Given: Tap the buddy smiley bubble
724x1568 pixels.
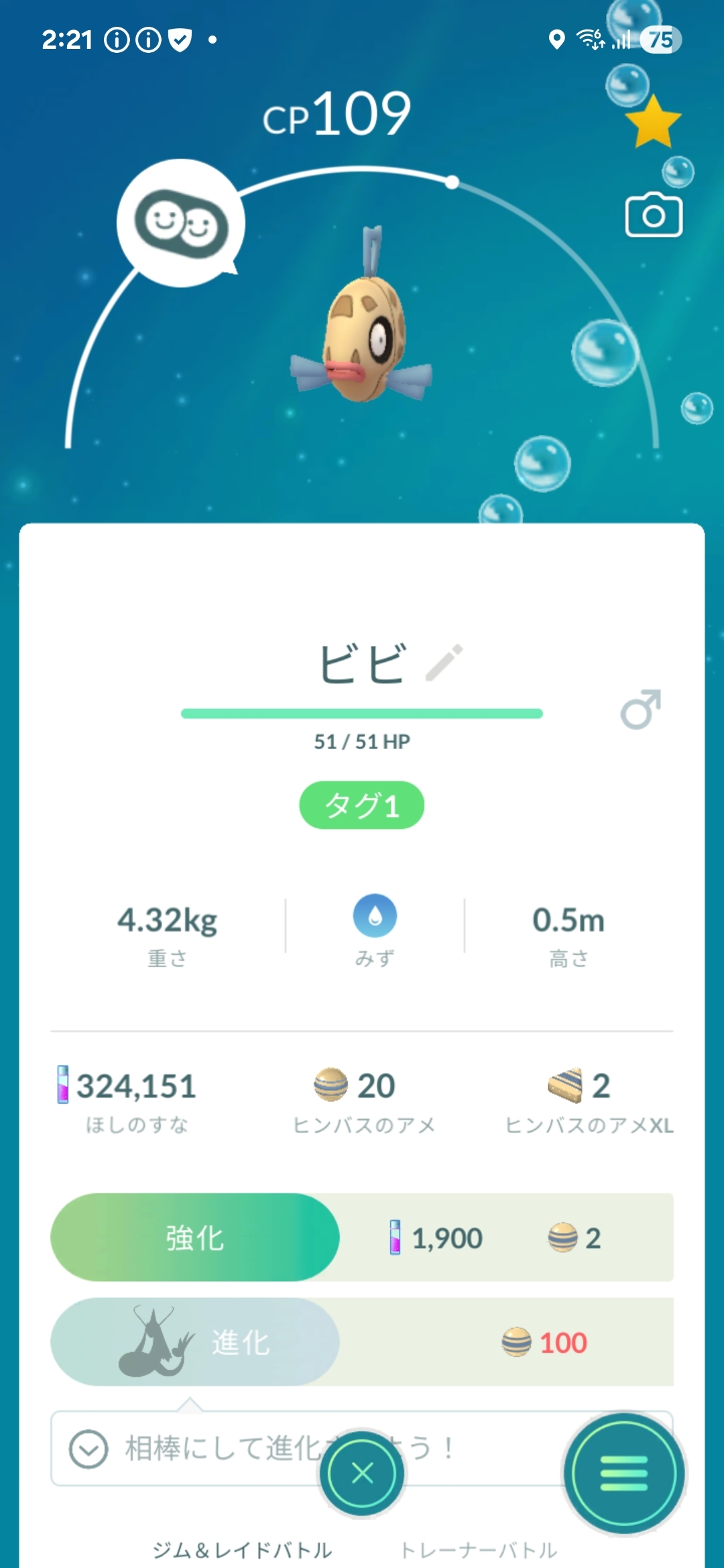Looking at the screenshot, I should click(181, 223).
